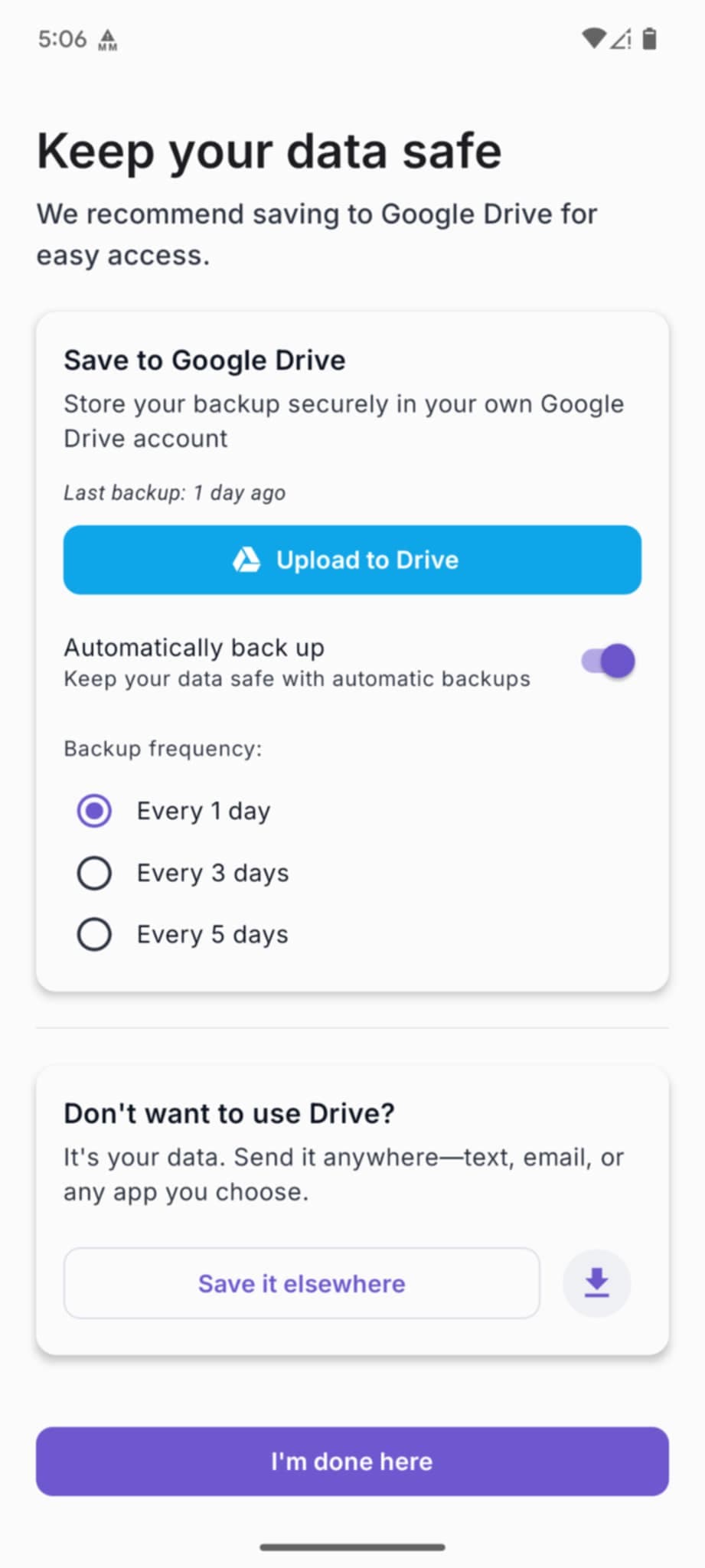705x1568 pixels.
Task: Tap Save it elsewhere button
Action: [302, 1283]
